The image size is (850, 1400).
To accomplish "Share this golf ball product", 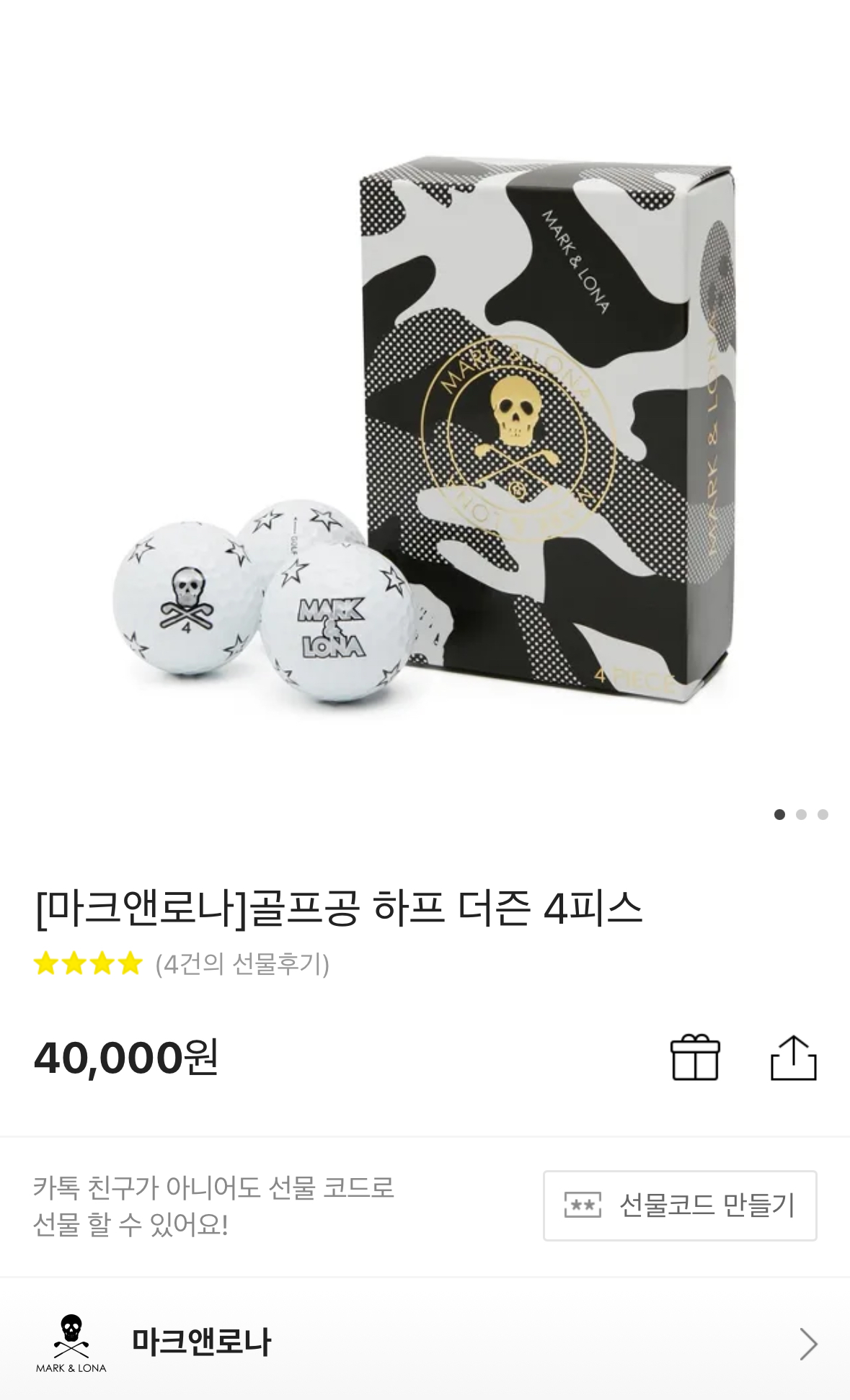I will point(793,1058).
